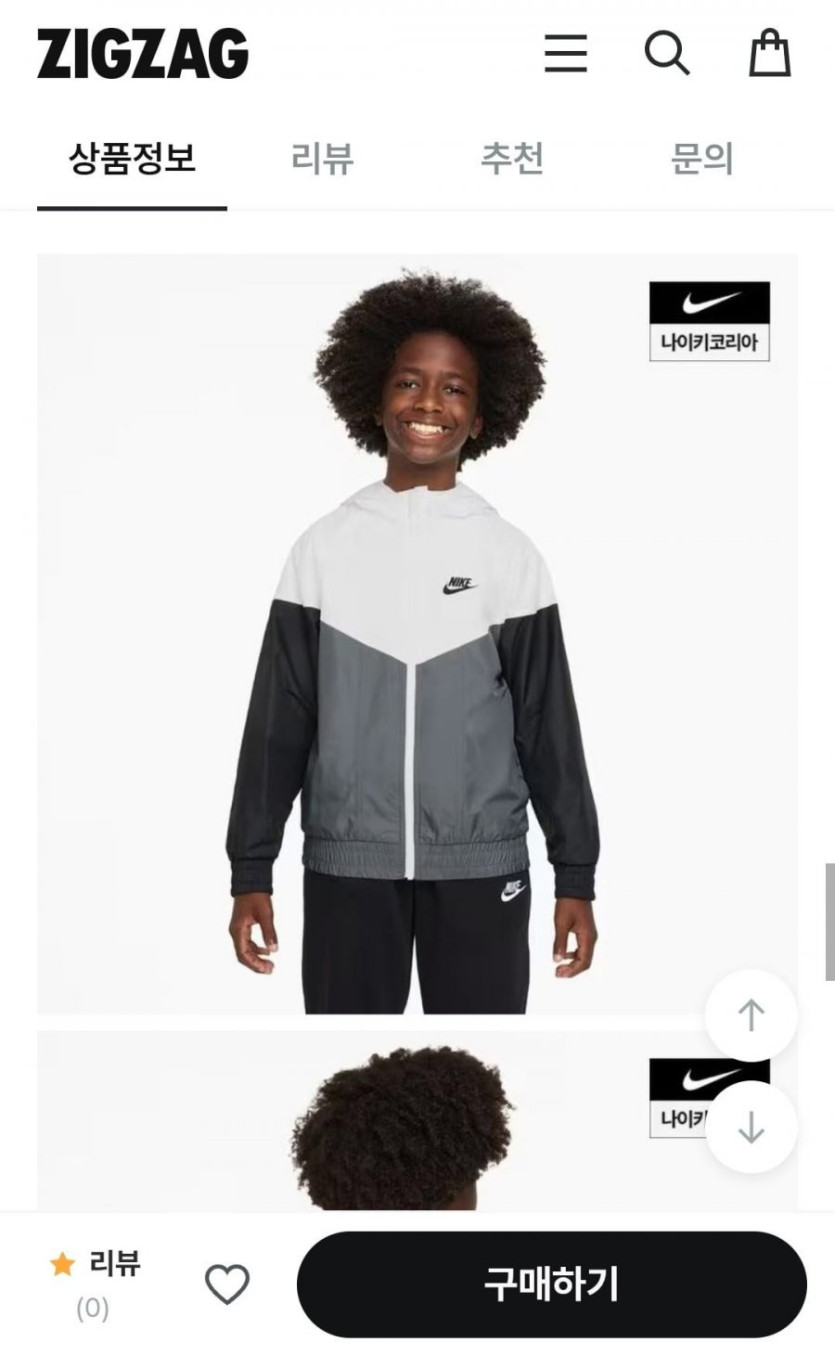Open the search icon
Screen dimensions: 835x1355
667,53
